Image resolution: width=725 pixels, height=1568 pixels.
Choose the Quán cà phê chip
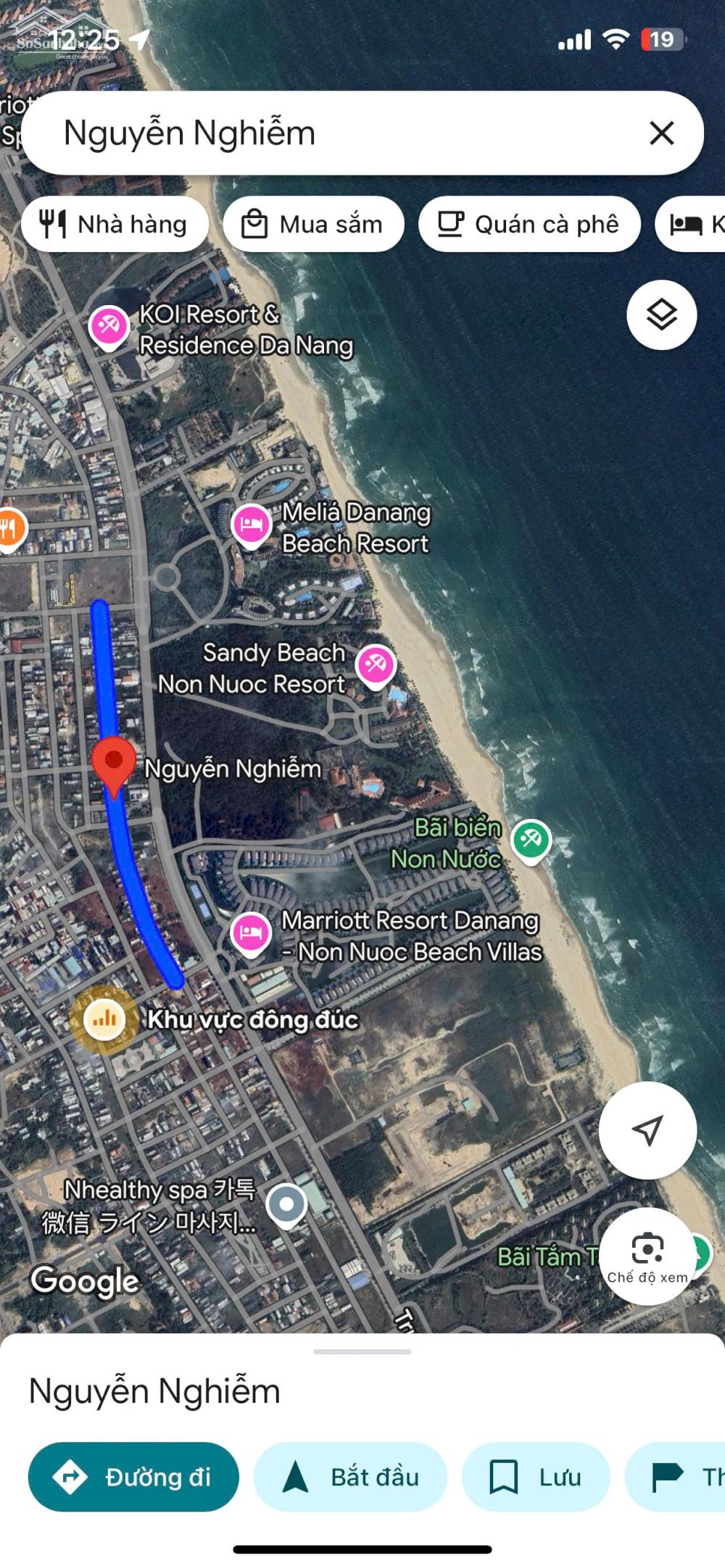pos(529,225)
